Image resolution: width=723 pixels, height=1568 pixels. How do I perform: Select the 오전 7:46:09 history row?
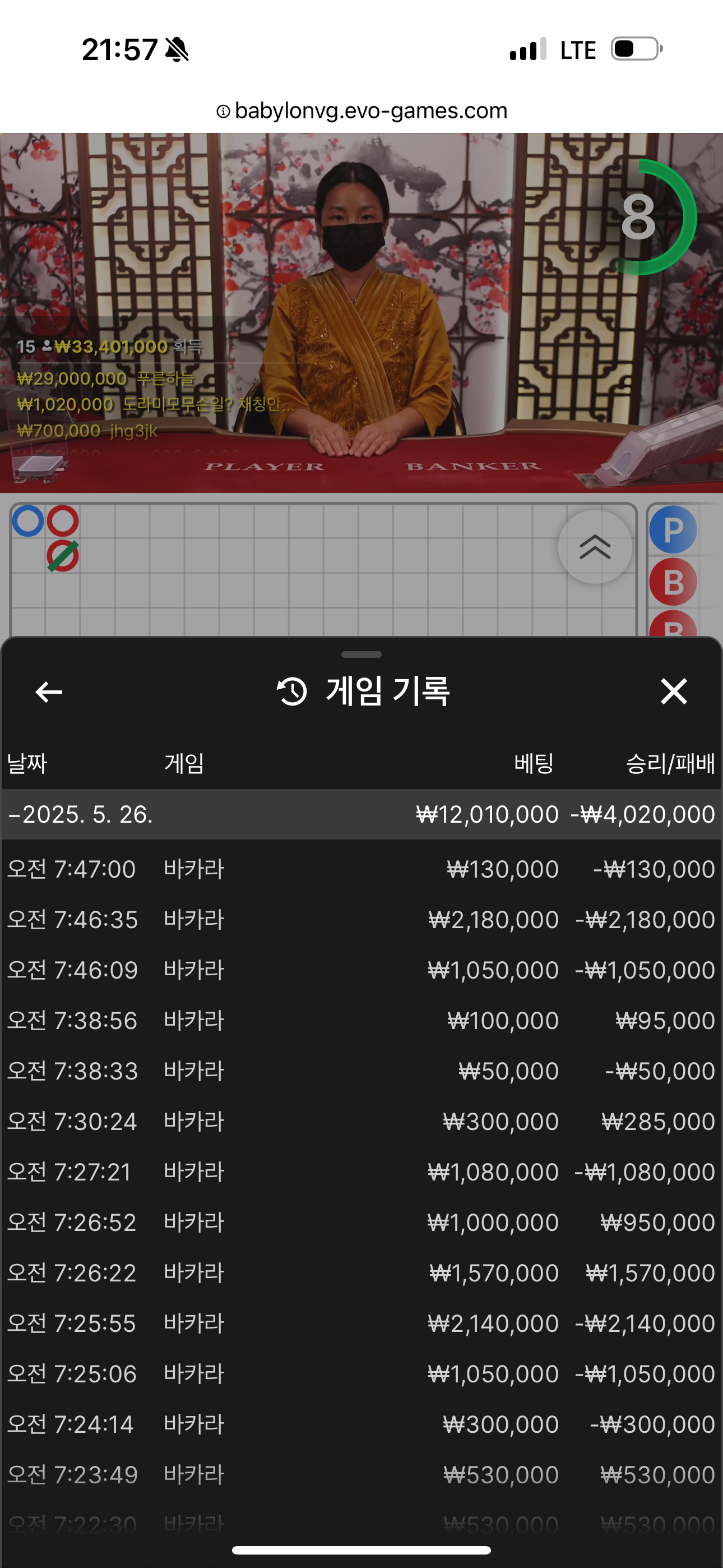point(361,970)
